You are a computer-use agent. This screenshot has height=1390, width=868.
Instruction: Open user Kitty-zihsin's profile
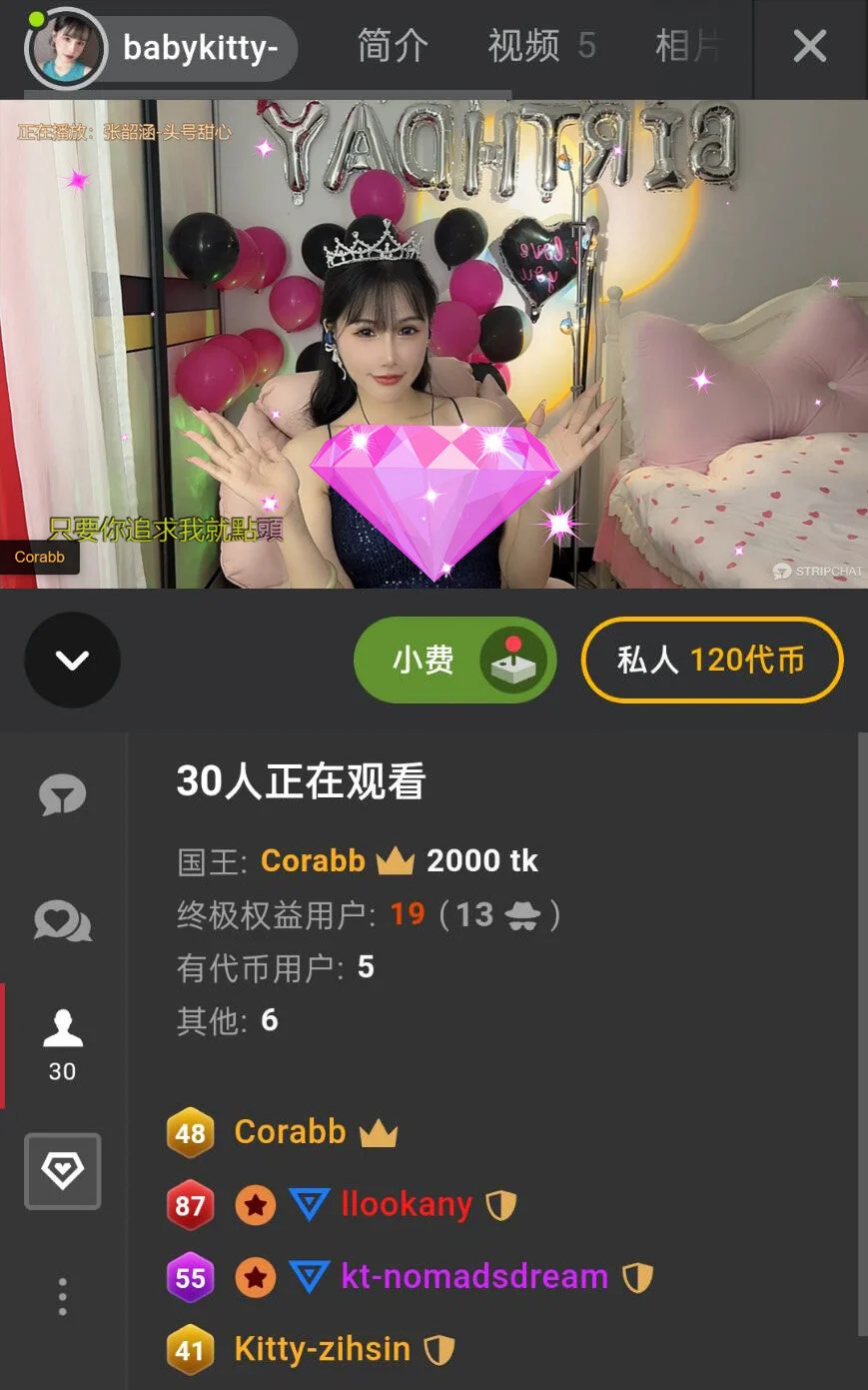click(322, 1349)
